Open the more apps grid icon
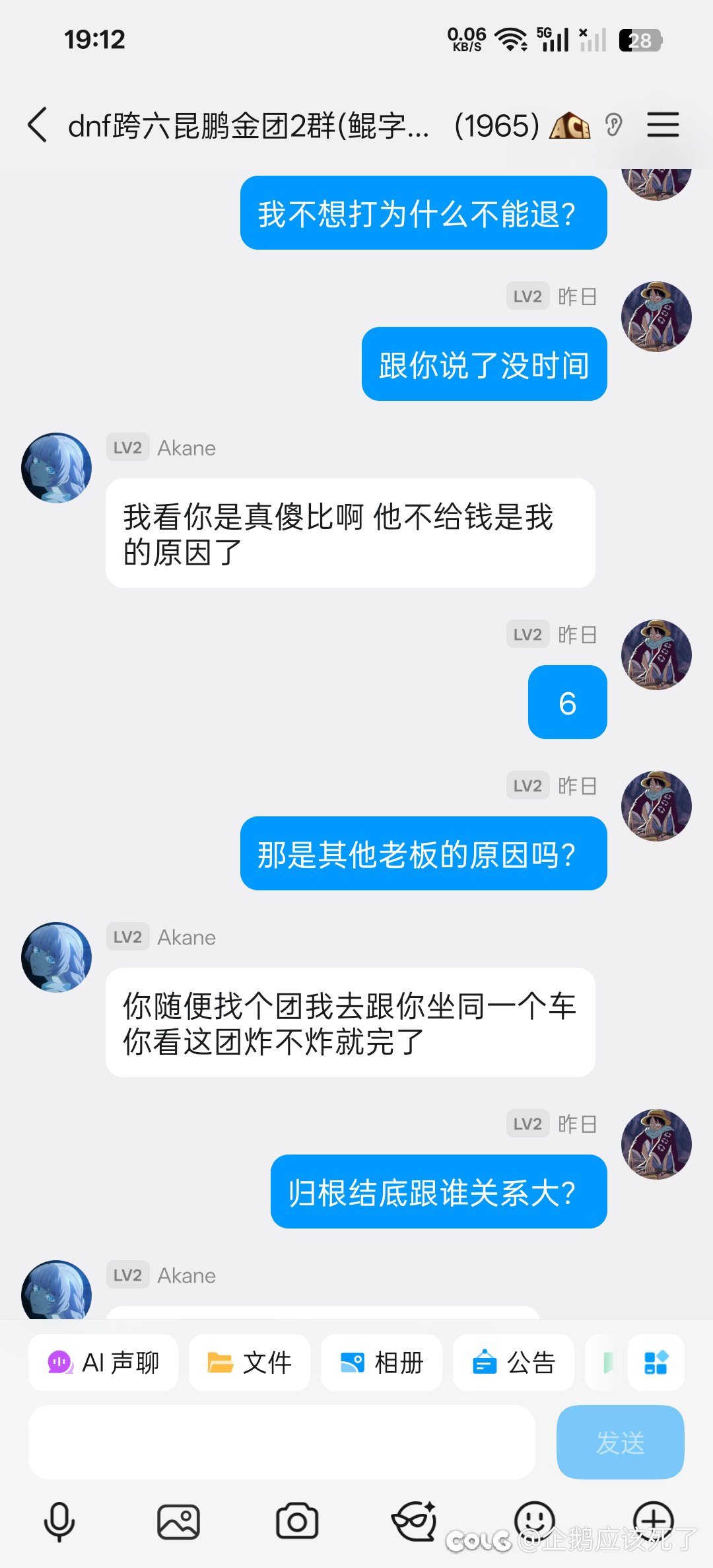The image size is (713, 1568). coord(656,1363)
